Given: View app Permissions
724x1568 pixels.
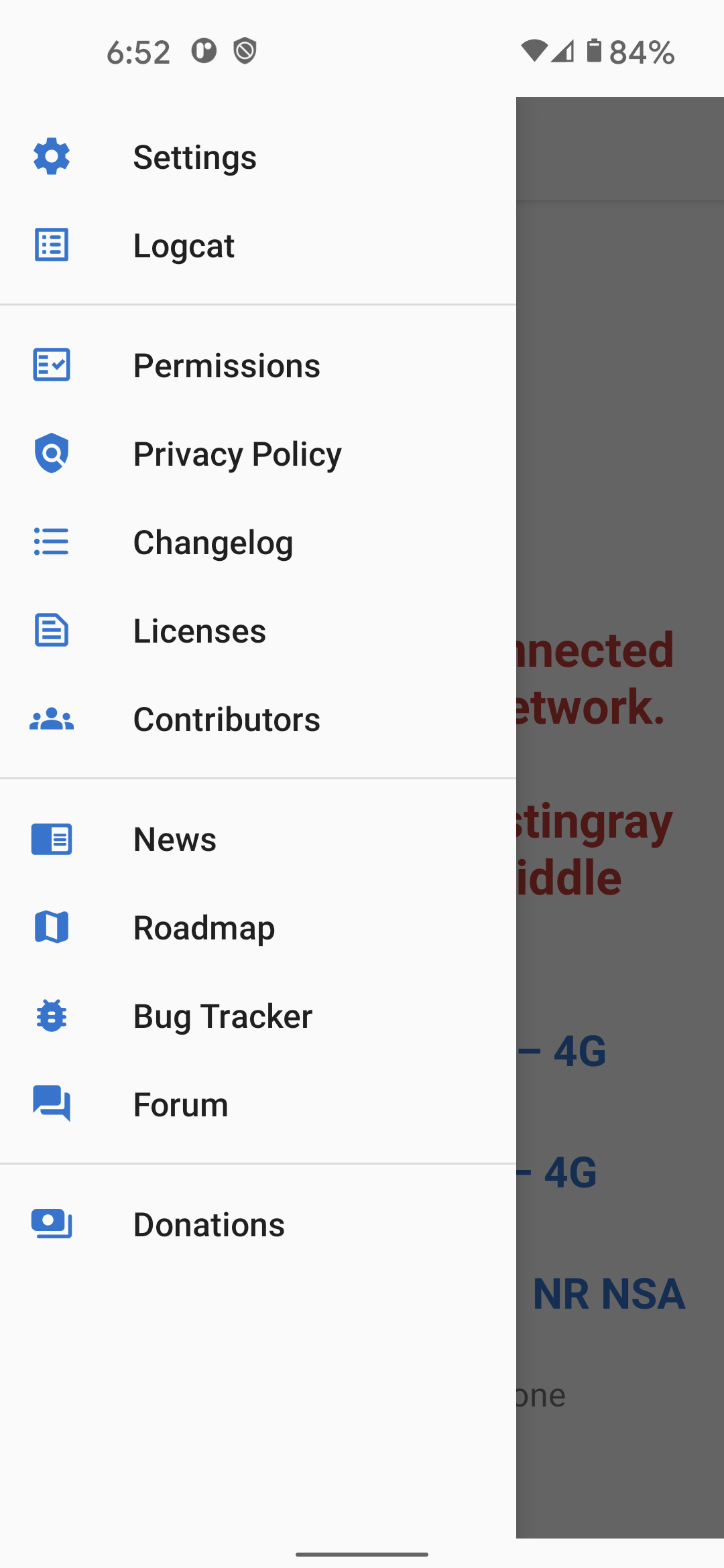Looking at the screenshot, I should point(258,366).
